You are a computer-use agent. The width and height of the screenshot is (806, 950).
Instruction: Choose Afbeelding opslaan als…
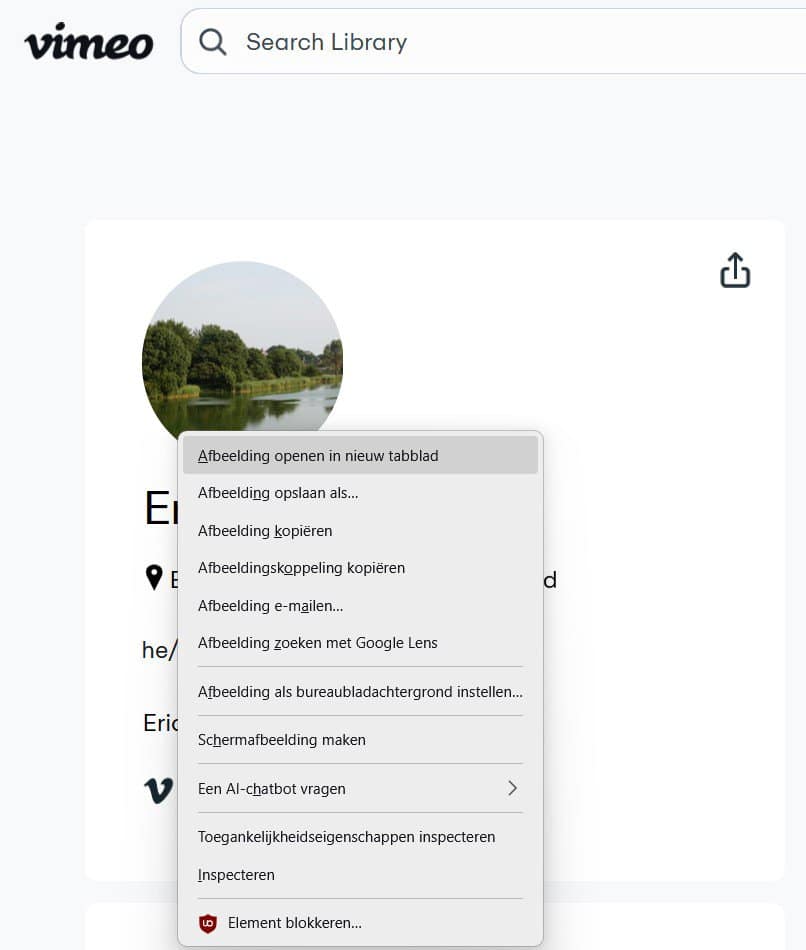coord(278,493)
